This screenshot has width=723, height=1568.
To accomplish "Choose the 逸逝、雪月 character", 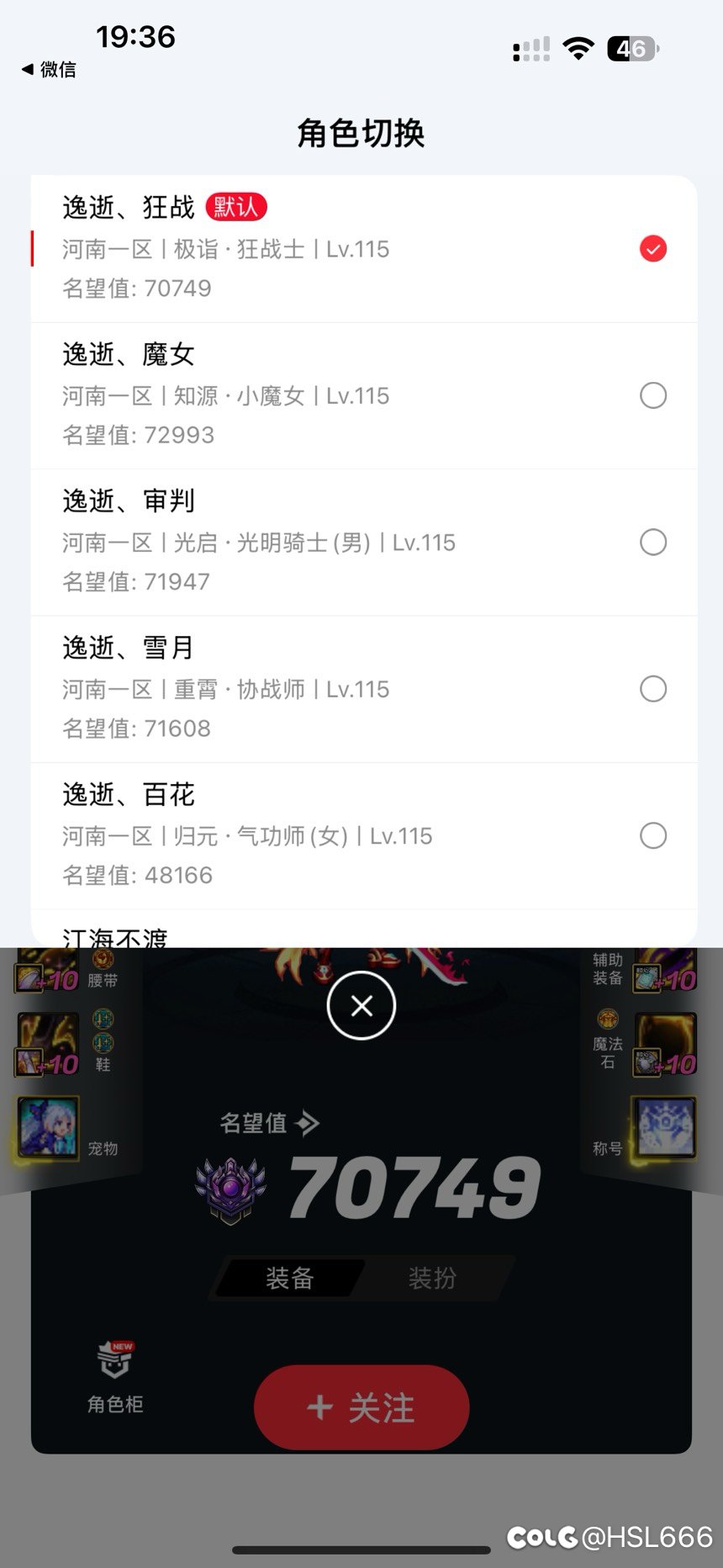I will (652, 689).
